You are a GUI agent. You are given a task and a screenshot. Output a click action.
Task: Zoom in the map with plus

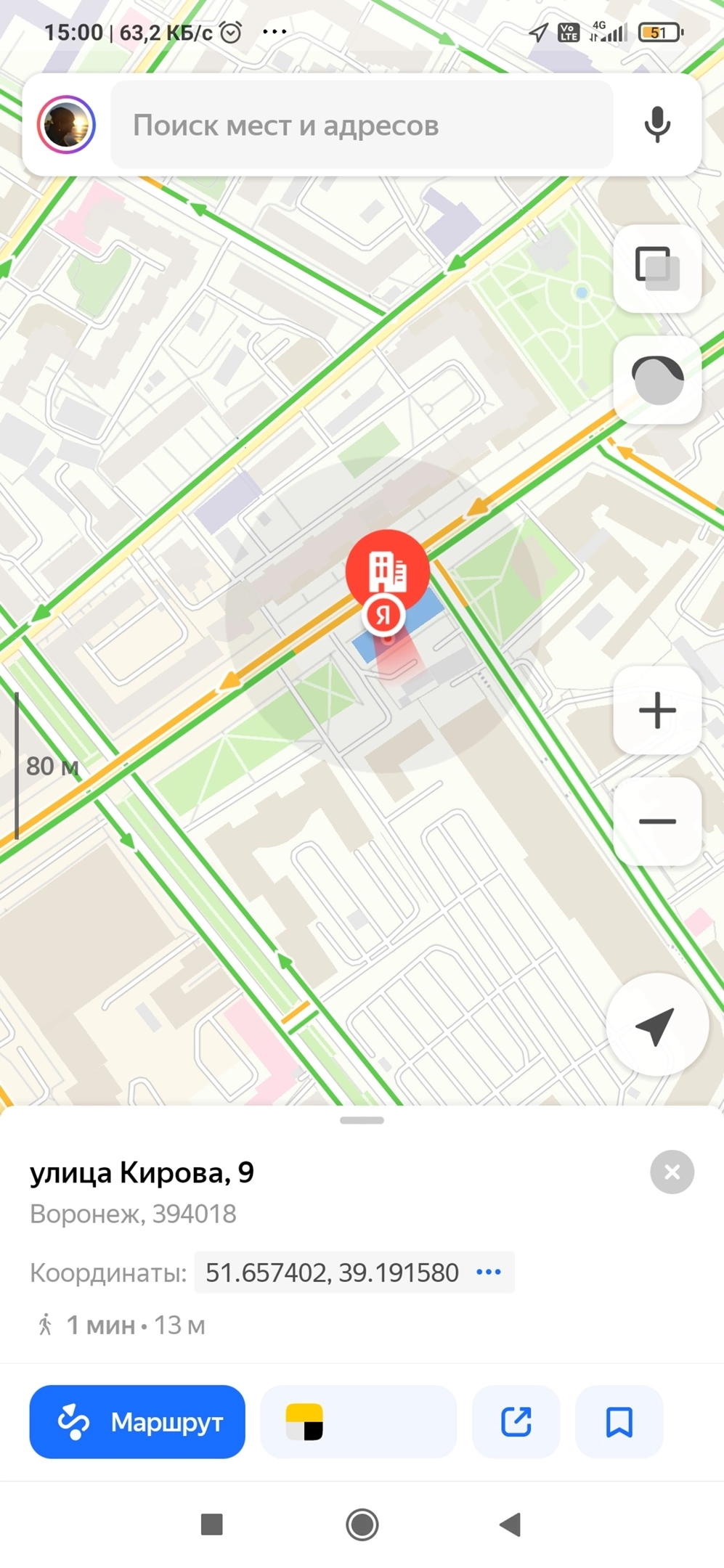point(657,710)
